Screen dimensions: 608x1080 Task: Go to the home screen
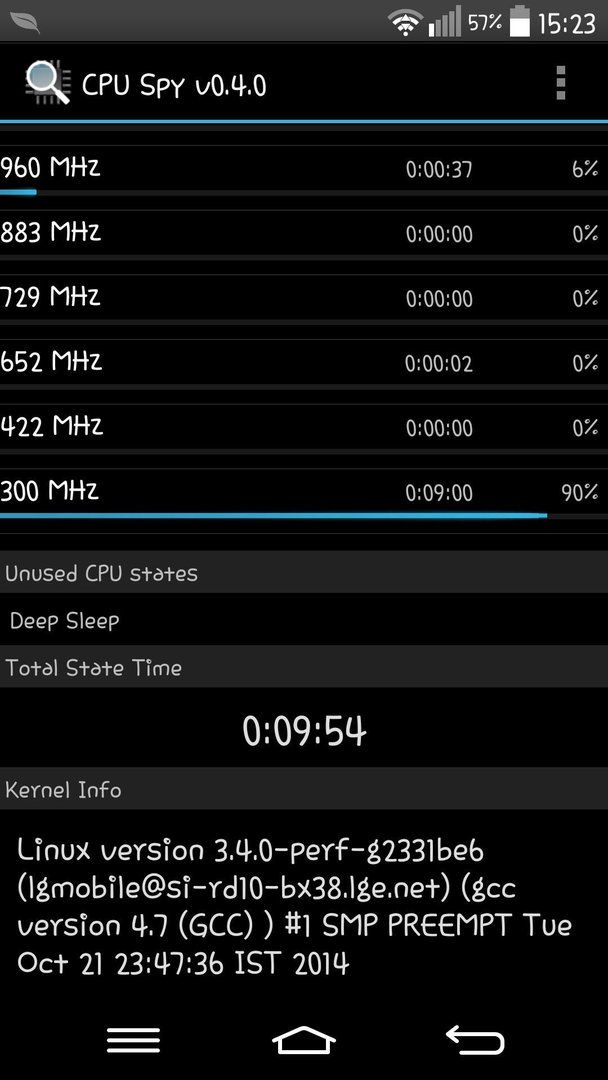304,1040
